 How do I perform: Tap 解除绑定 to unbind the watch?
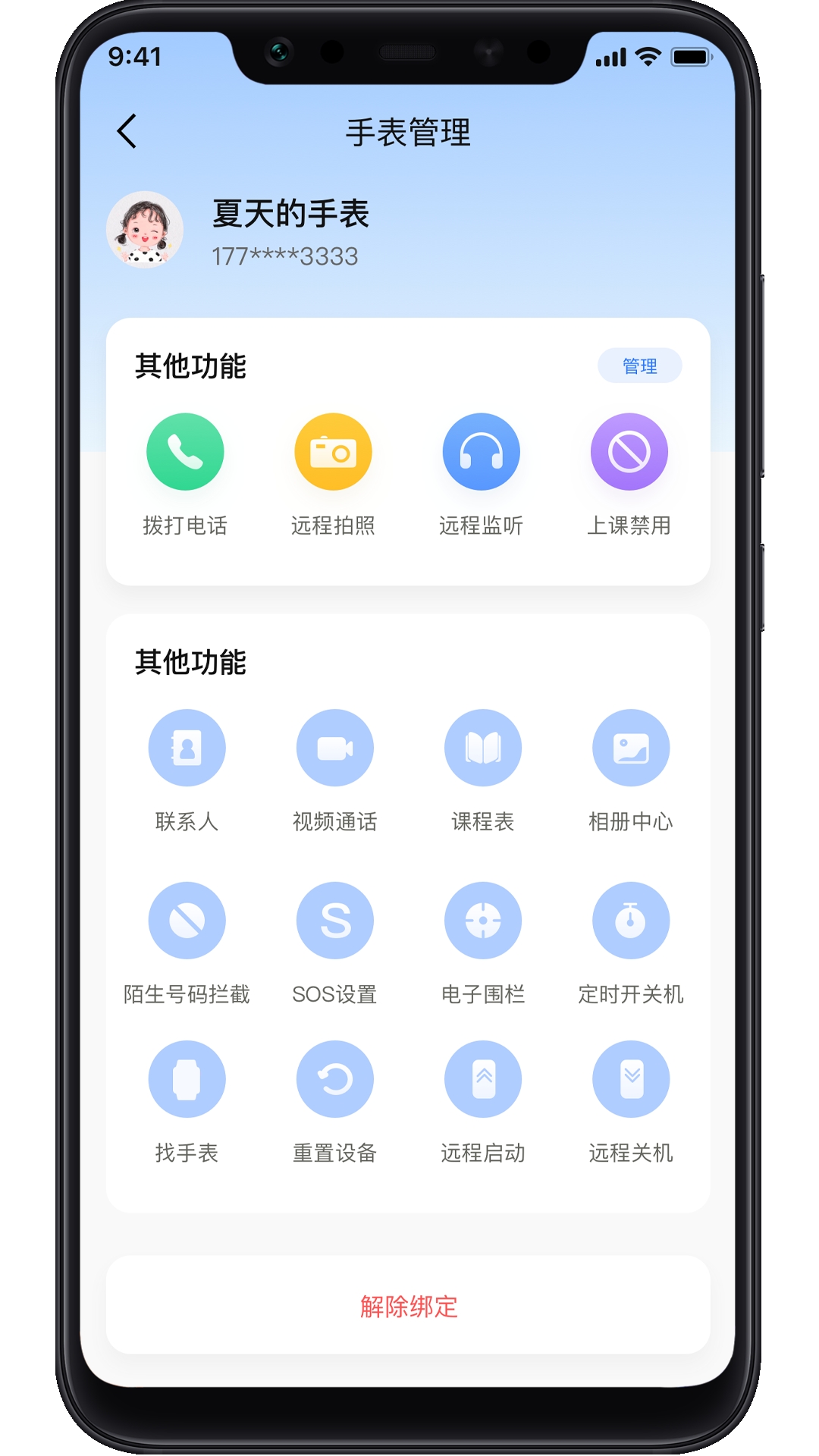(x=409, y=1306)
